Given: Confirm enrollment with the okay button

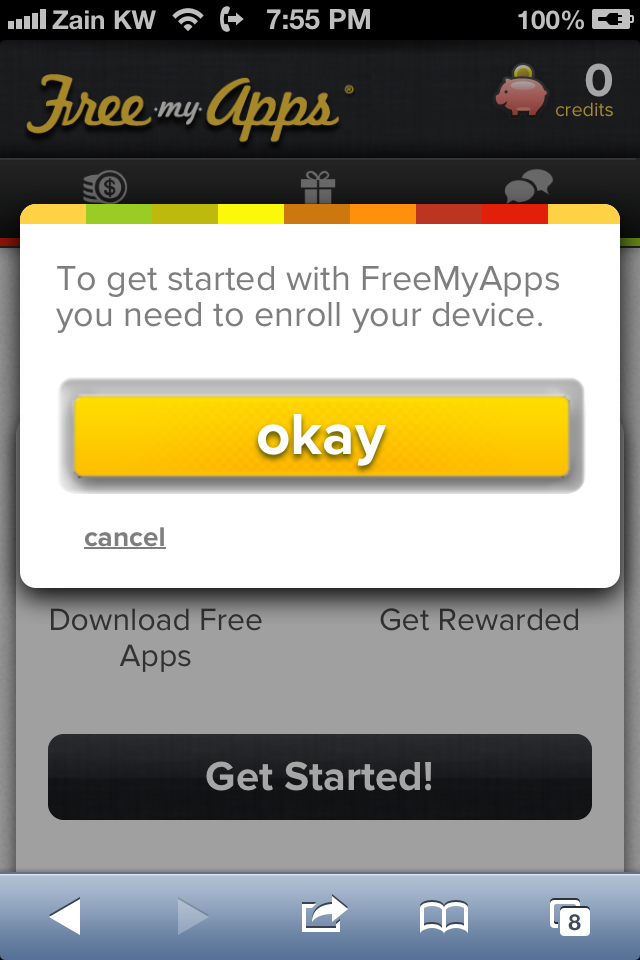Looking at the screenshot, I should click(x=321, y=436).
